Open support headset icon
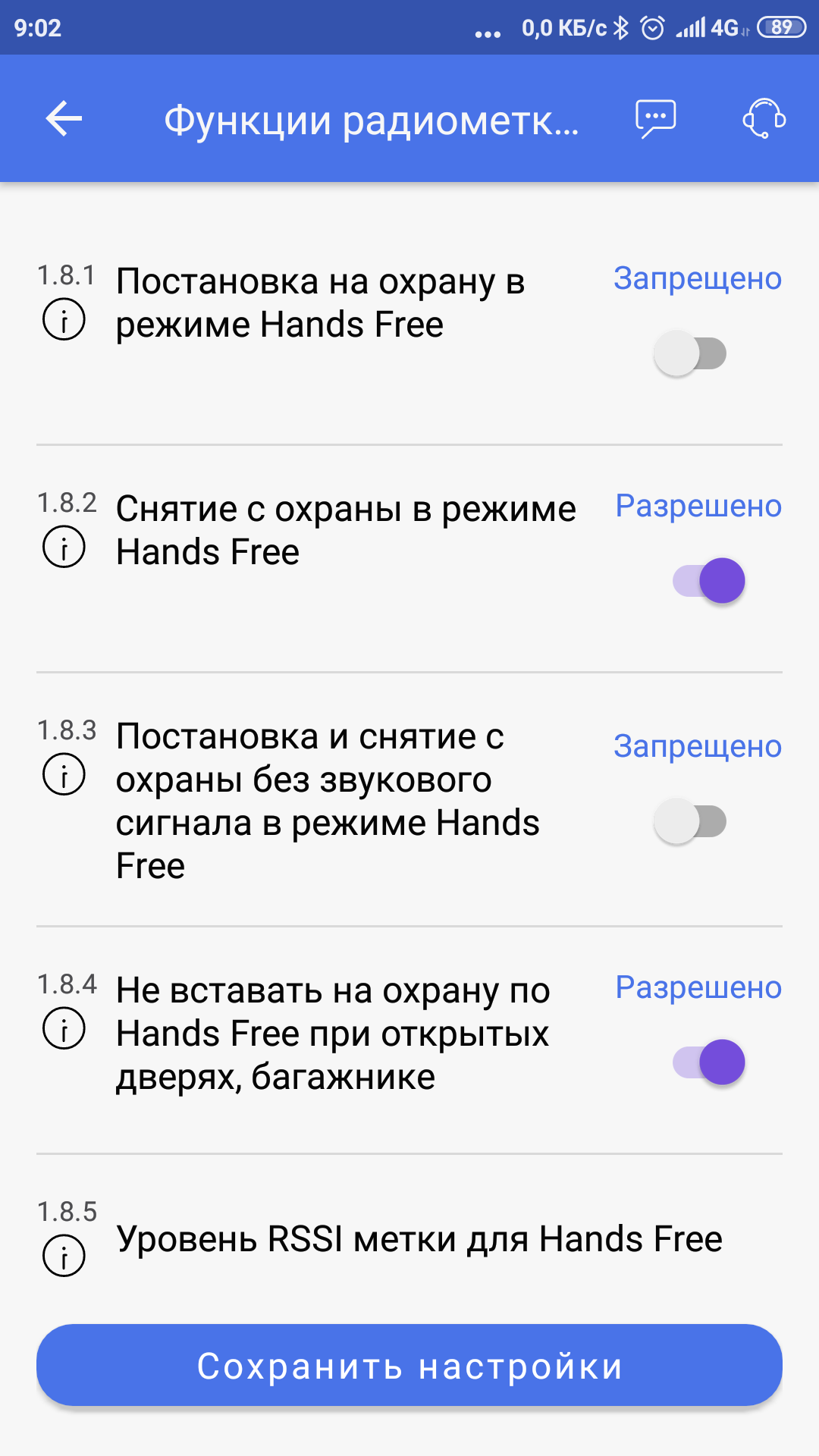Image resolution: width=819 pixels, height=1456 pixels. [x=763, y=119]
